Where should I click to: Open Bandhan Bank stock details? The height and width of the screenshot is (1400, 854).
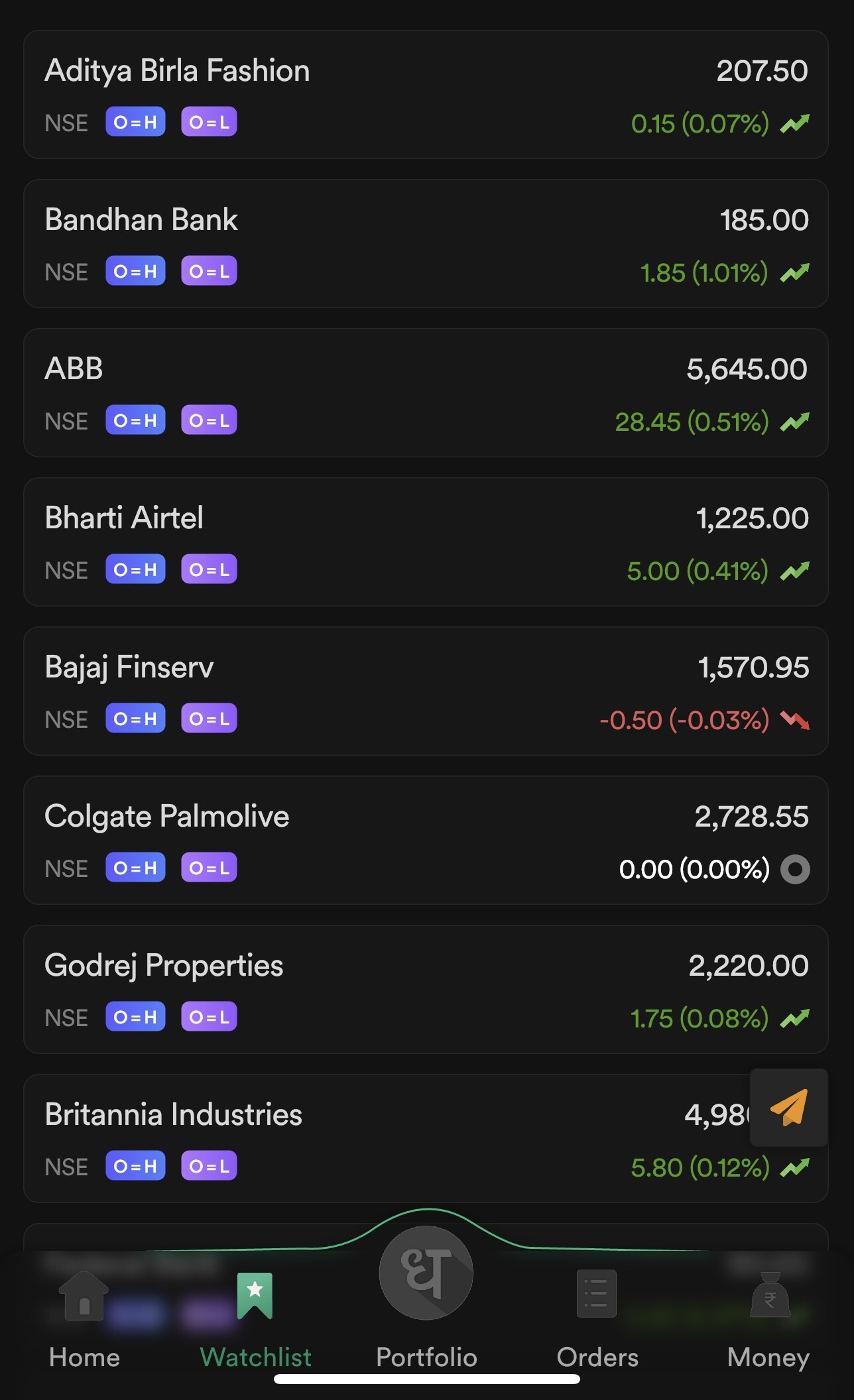(426, 243)
